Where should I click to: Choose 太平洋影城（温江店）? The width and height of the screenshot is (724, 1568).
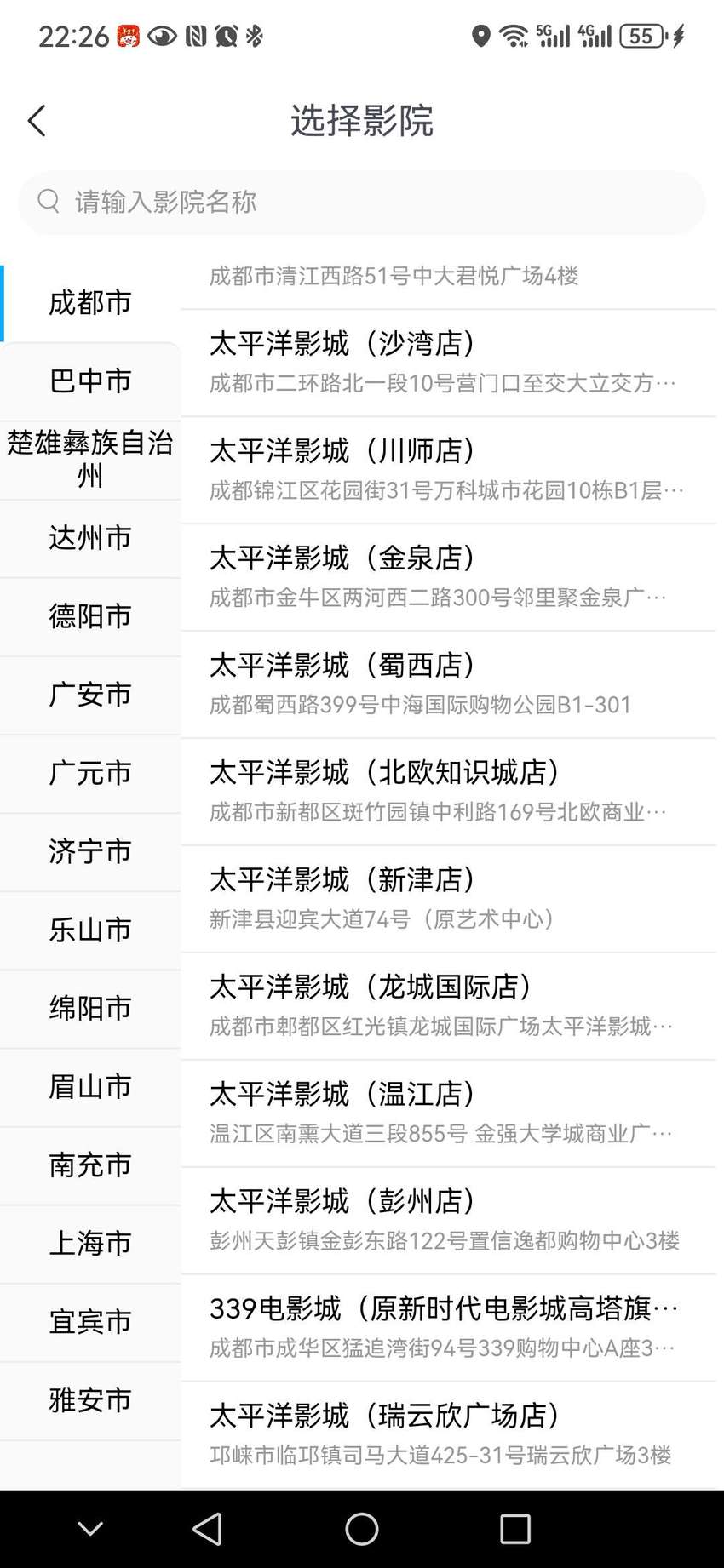[x=448, y=1113]
